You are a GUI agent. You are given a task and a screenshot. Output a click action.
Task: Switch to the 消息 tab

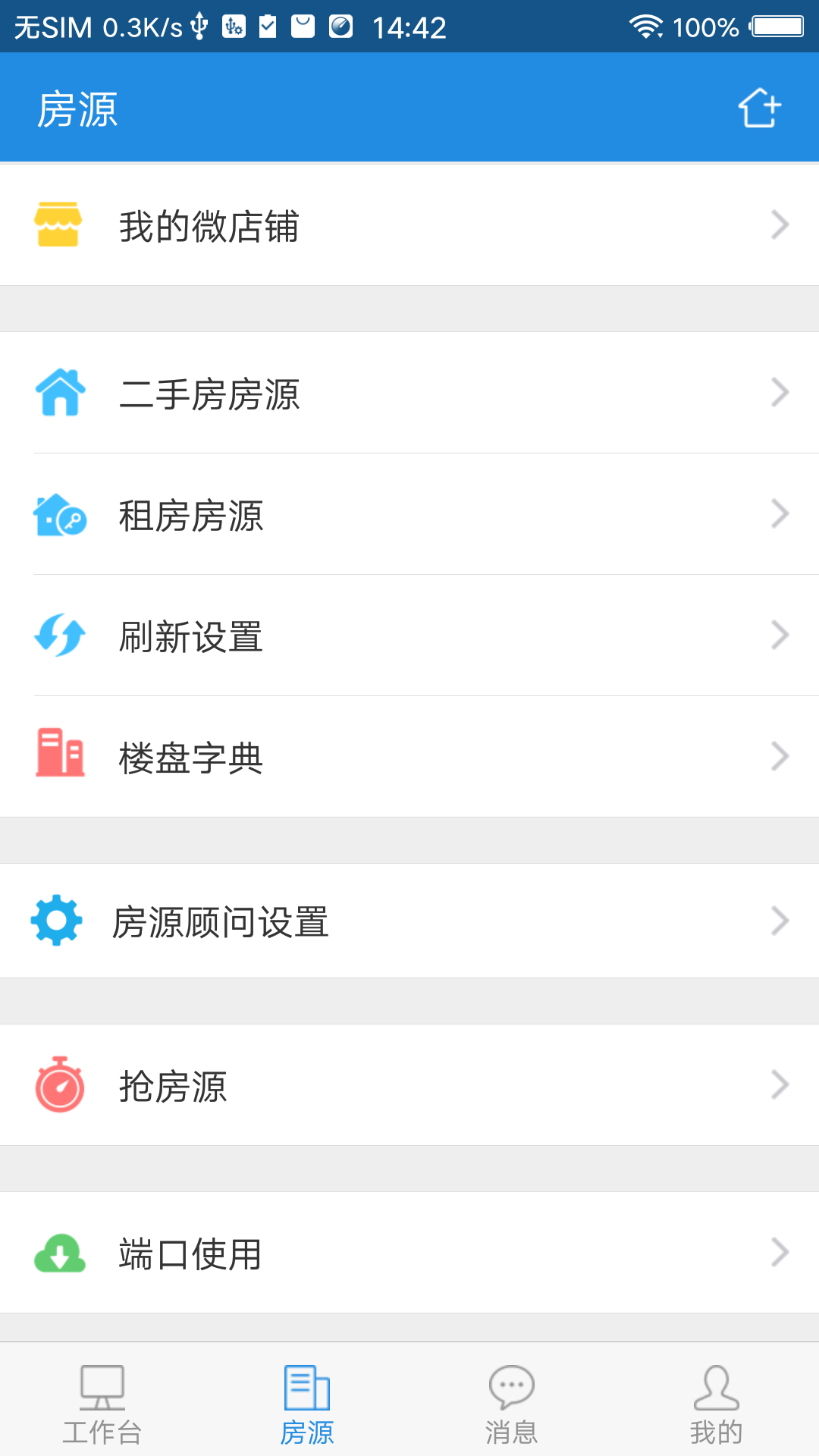(x=512, y=1403)
